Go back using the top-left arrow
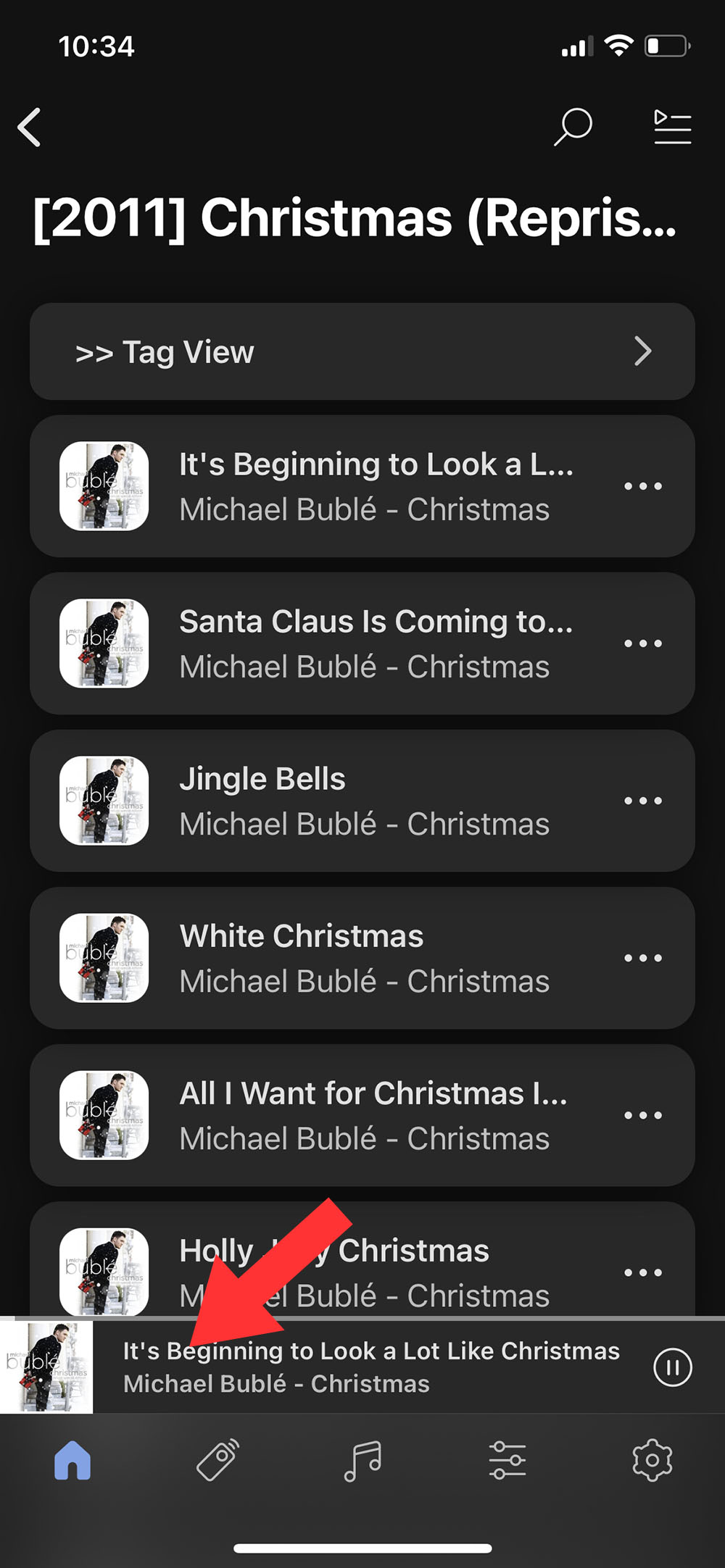Screen dimensions: 725x1568 (30, 128)
